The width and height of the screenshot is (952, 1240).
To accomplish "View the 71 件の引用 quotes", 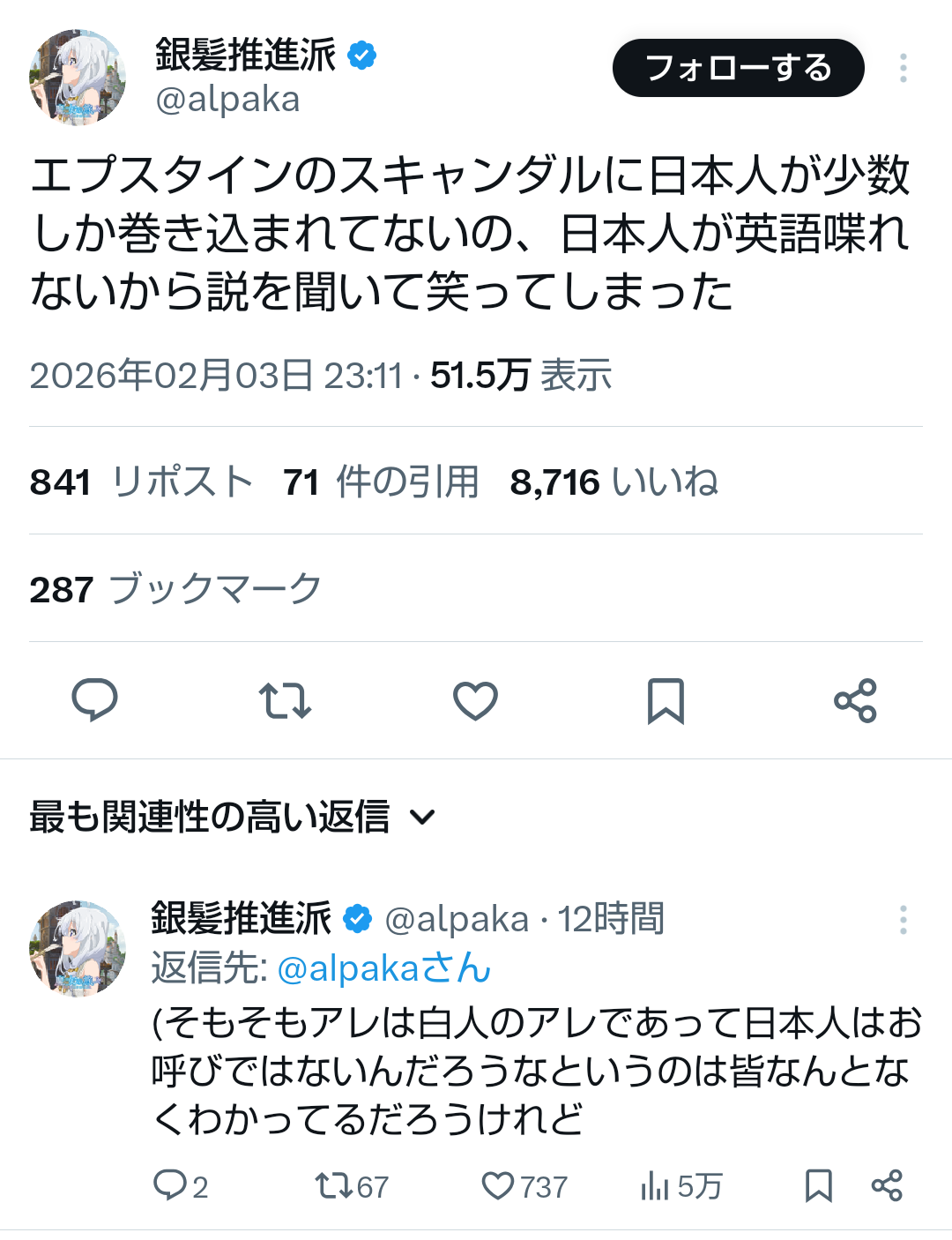I will pos(381,482).
